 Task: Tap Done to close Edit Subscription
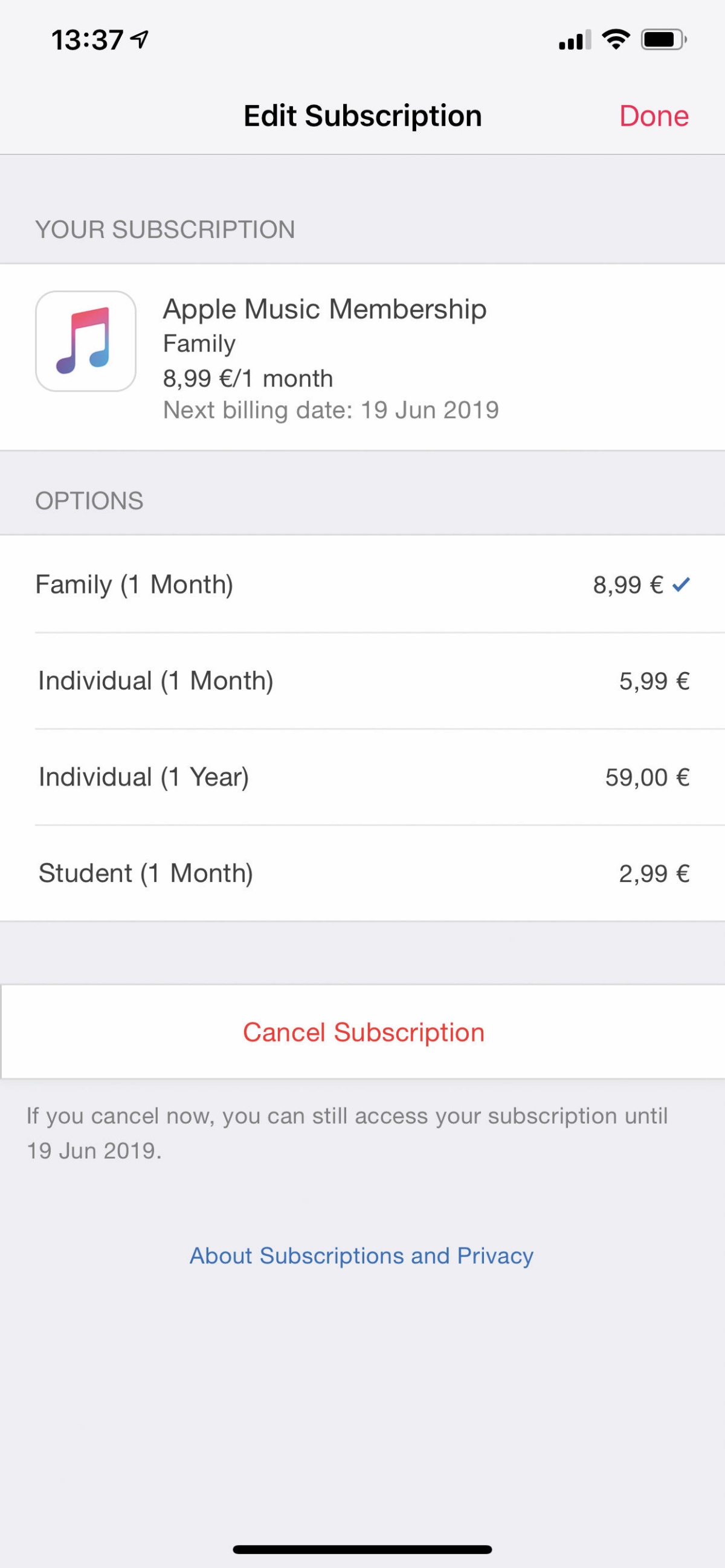tap(654, 116)
